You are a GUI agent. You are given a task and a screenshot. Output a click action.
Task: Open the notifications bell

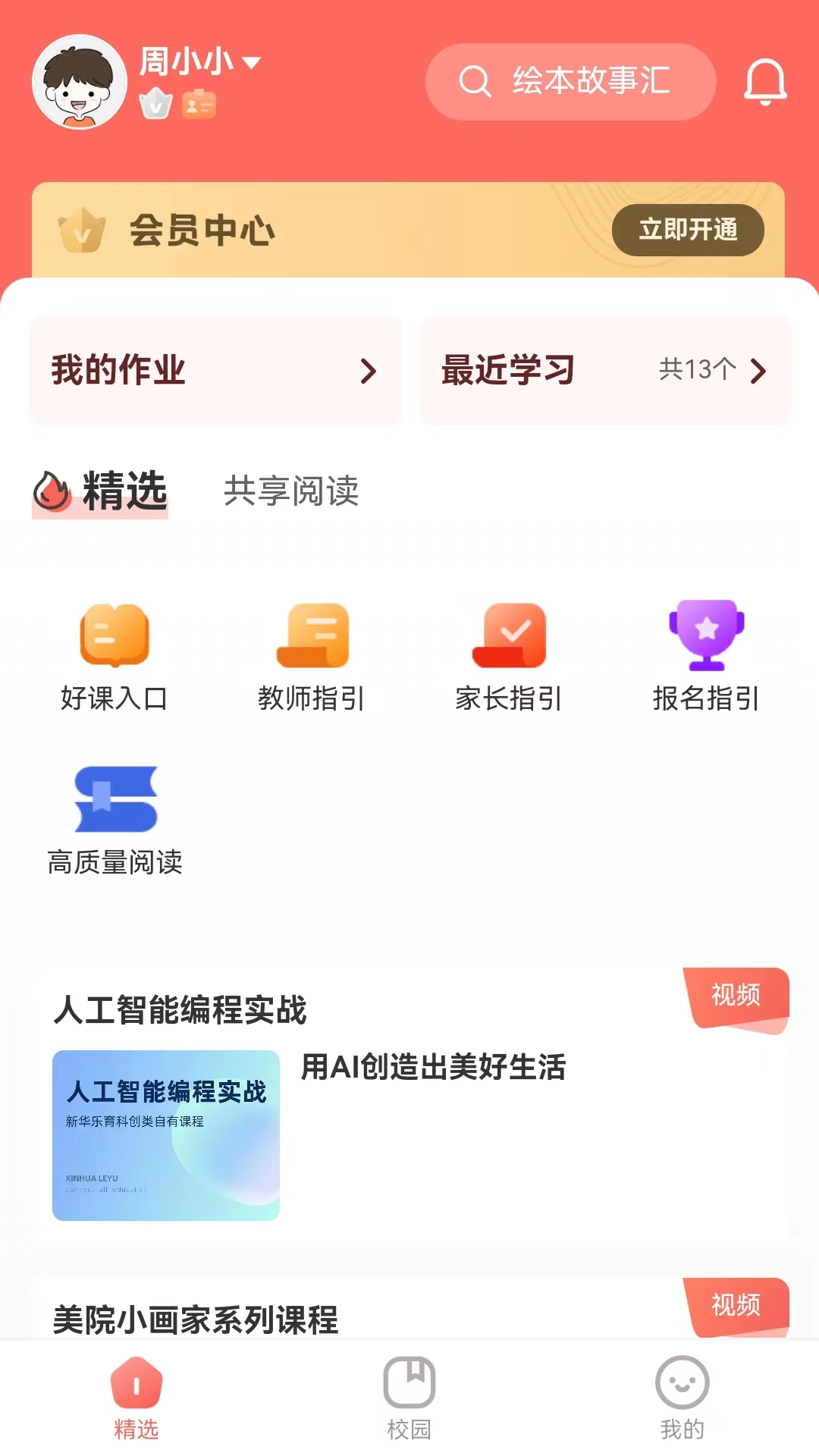coord(764,82)
